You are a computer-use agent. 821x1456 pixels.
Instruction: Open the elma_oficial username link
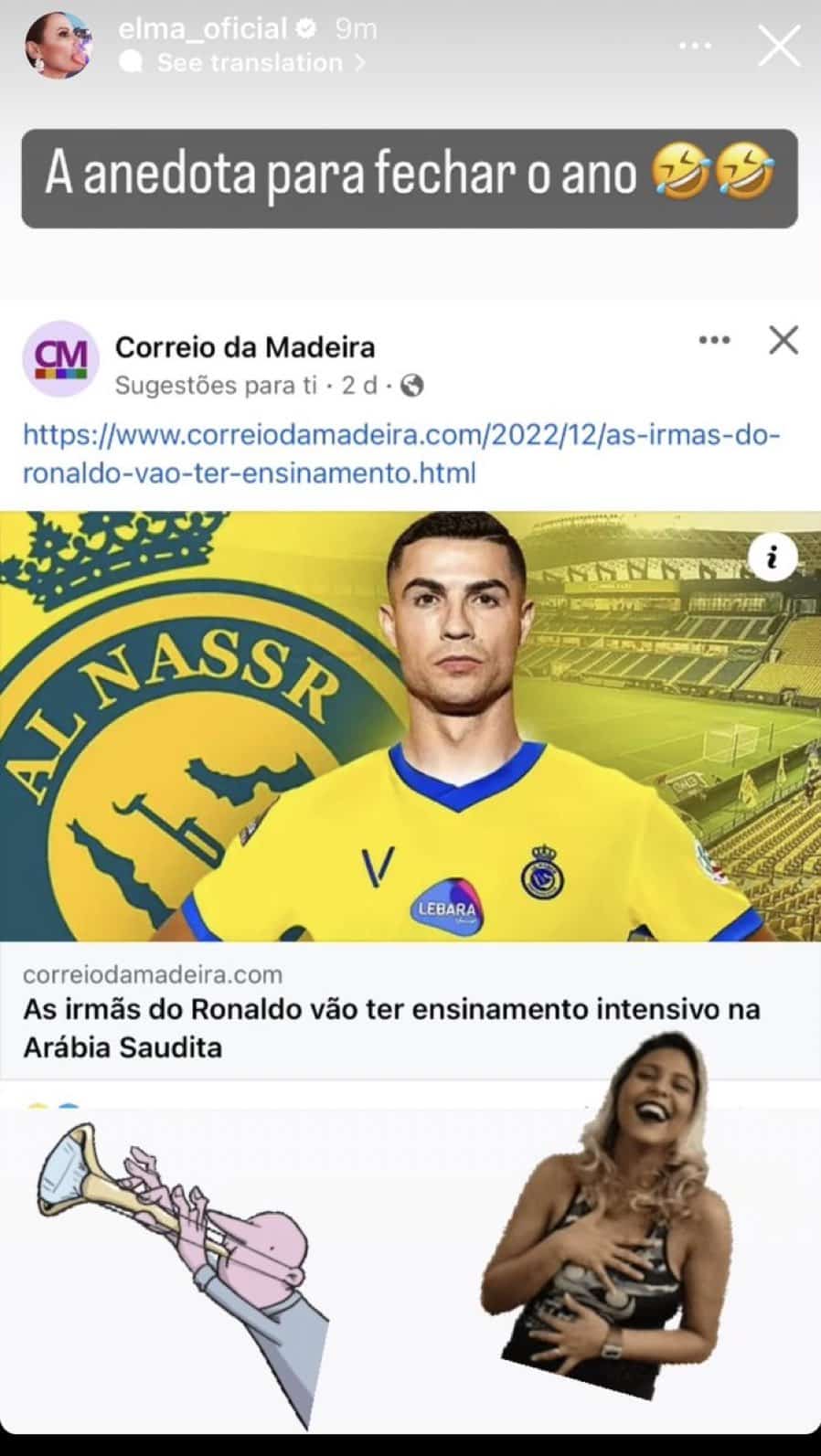tap(203, 29)
